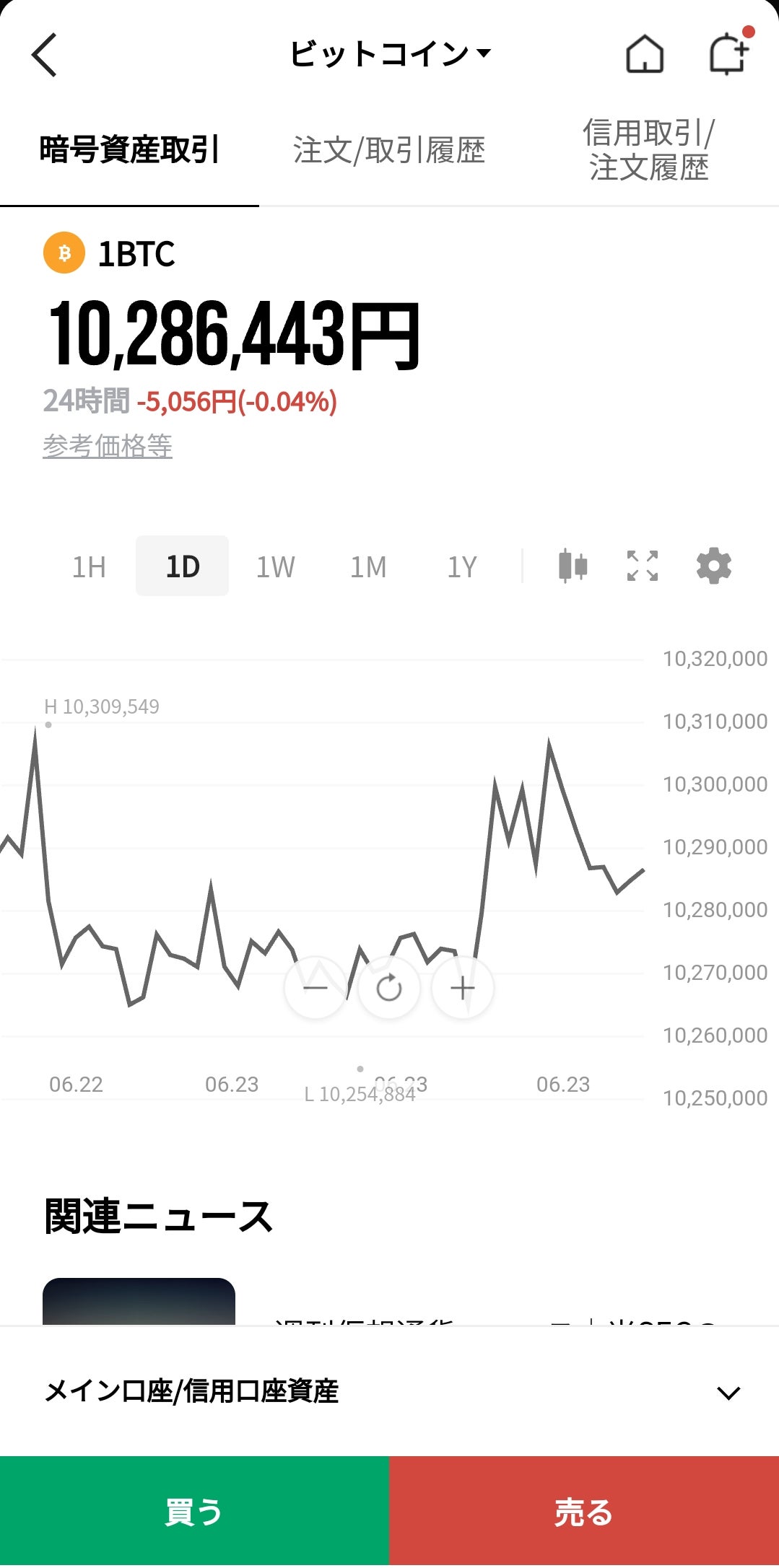
Task: Tap the green 買う button
Action: tap(194, 1512)
